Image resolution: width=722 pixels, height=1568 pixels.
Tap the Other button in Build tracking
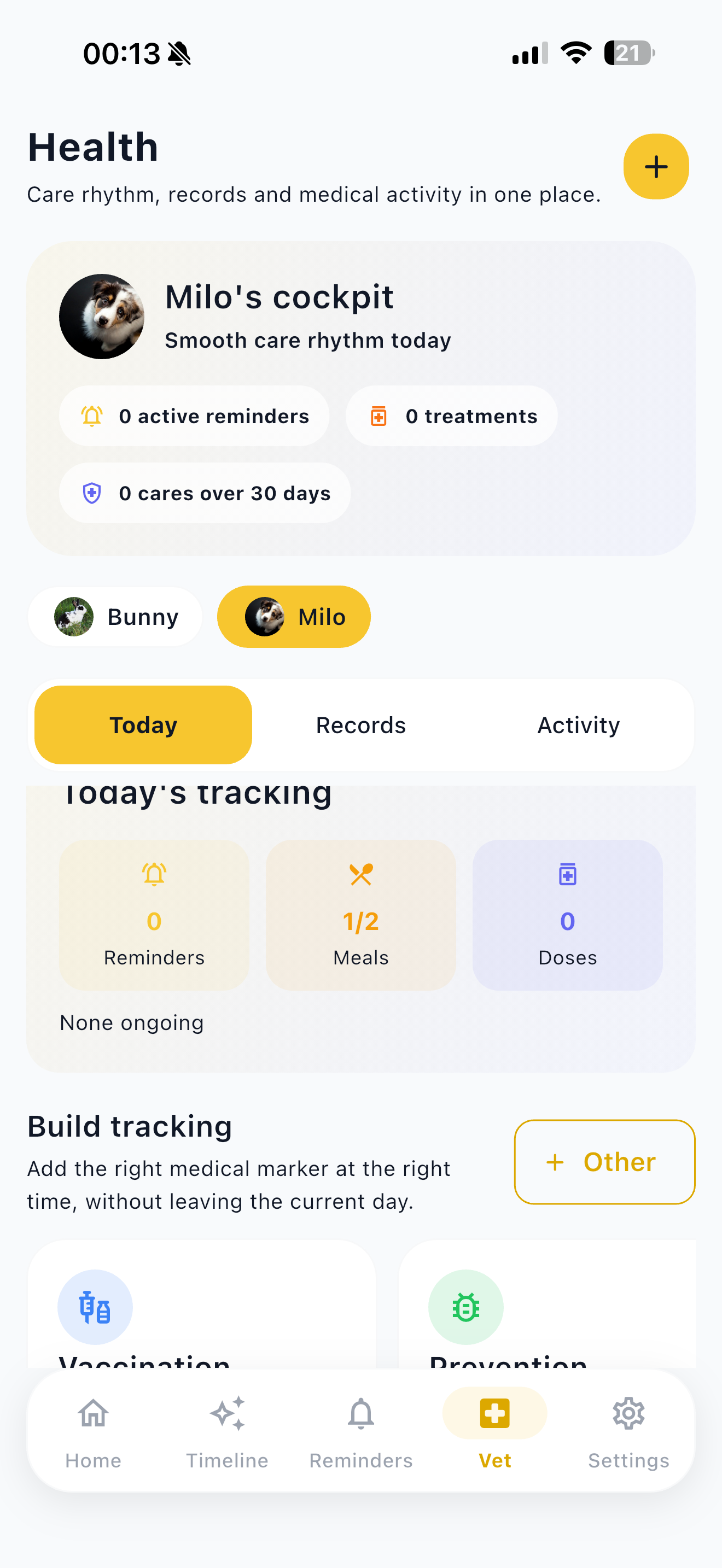click(x=604, y=1161)
